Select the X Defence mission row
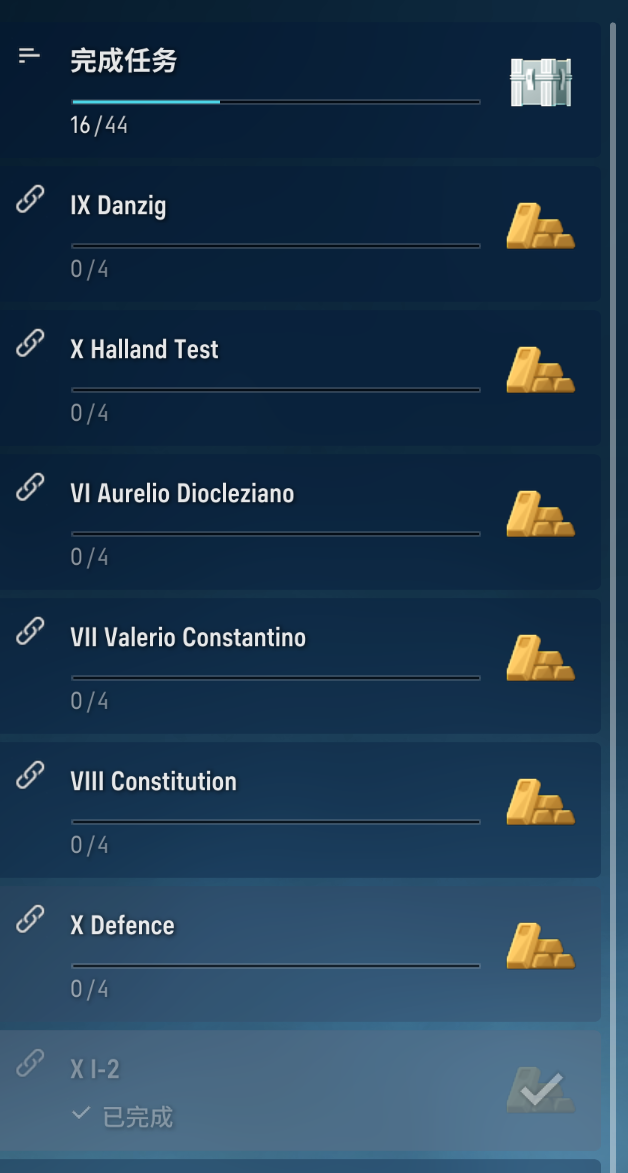This screenshot has width=628, height=1173. [300, 954]
